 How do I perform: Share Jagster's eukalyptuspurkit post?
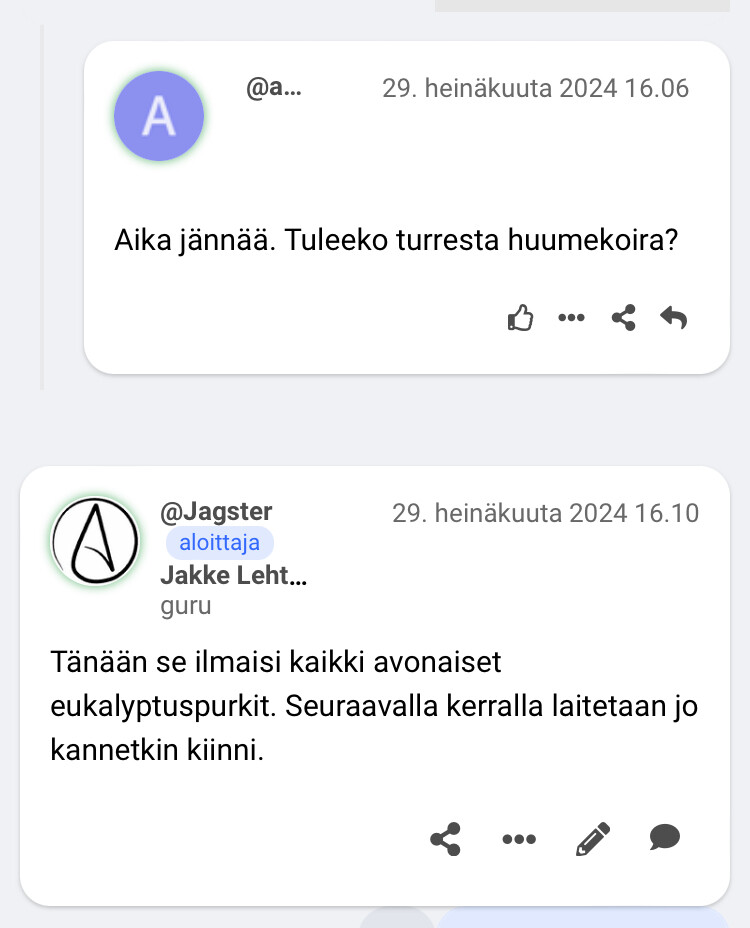coord(445,839)
